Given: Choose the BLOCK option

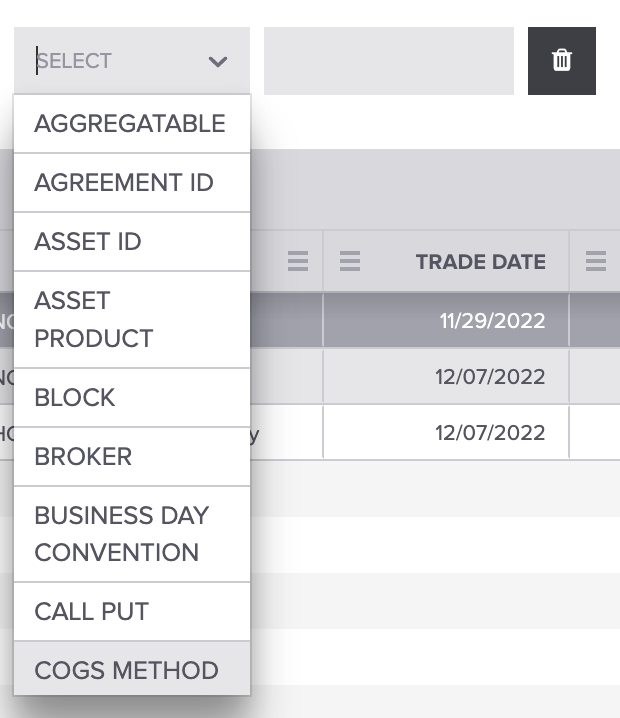Looking at the screenshot, I should coord(131,398).
